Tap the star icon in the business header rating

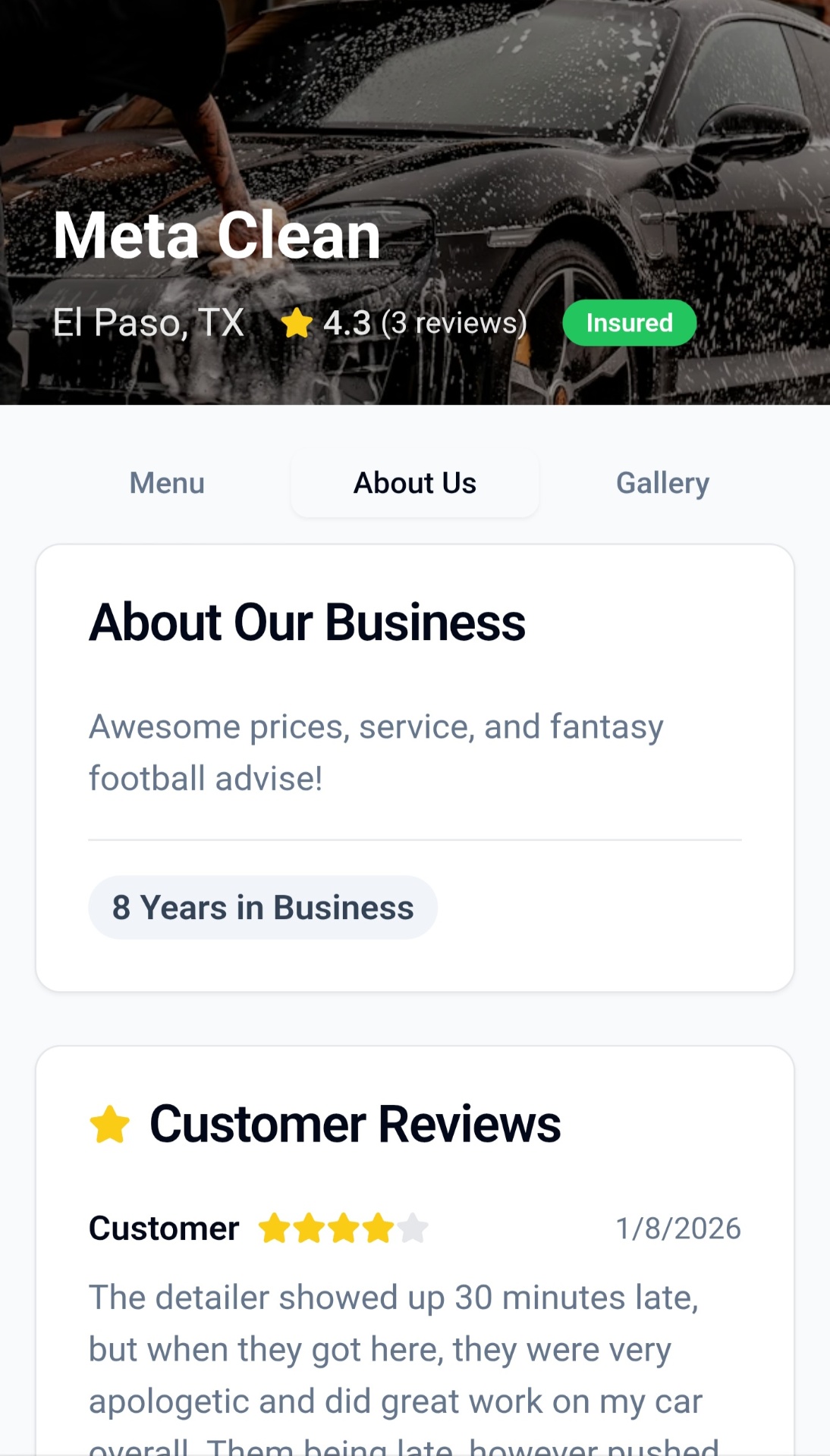pos(298,322)
